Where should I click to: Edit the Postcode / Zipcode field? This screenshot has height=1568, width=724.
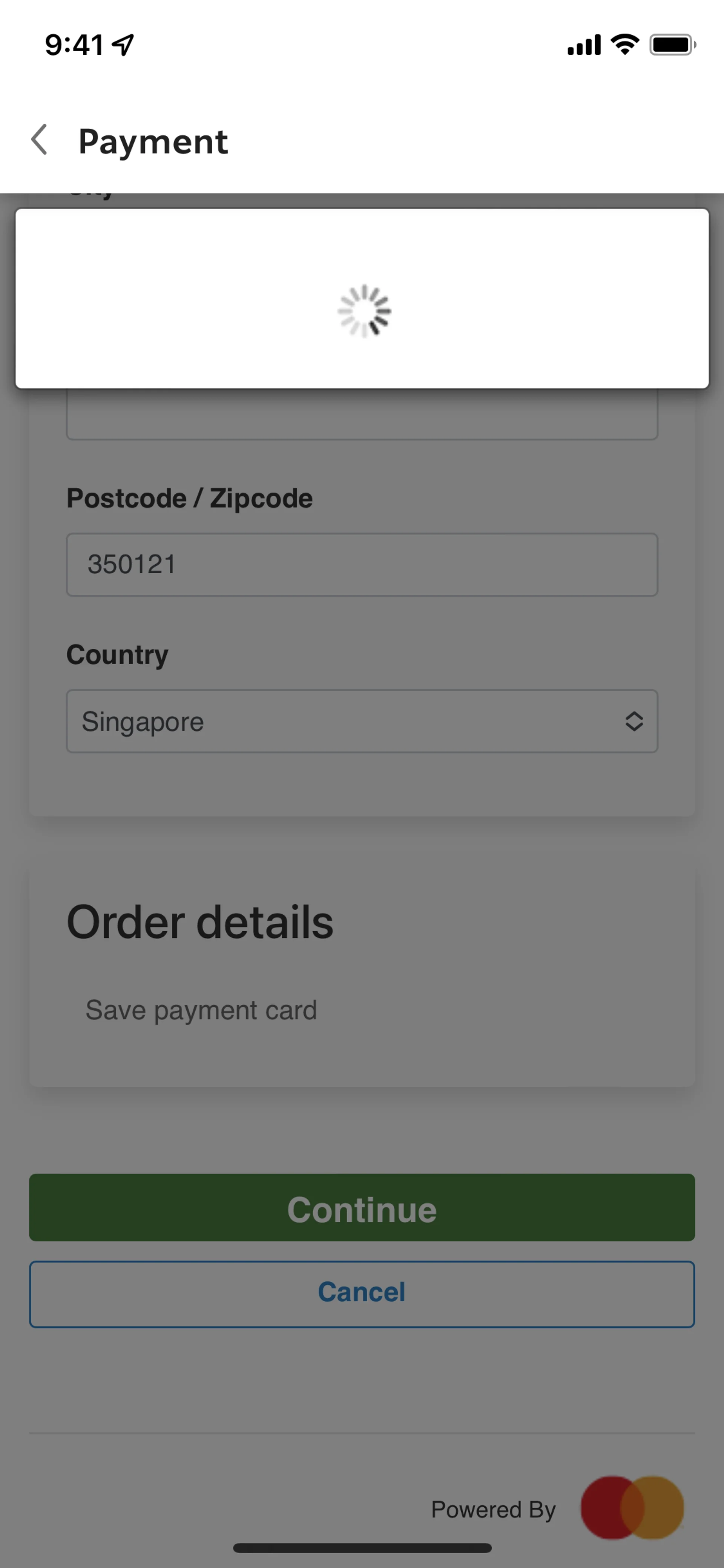[x=361, y=564]
